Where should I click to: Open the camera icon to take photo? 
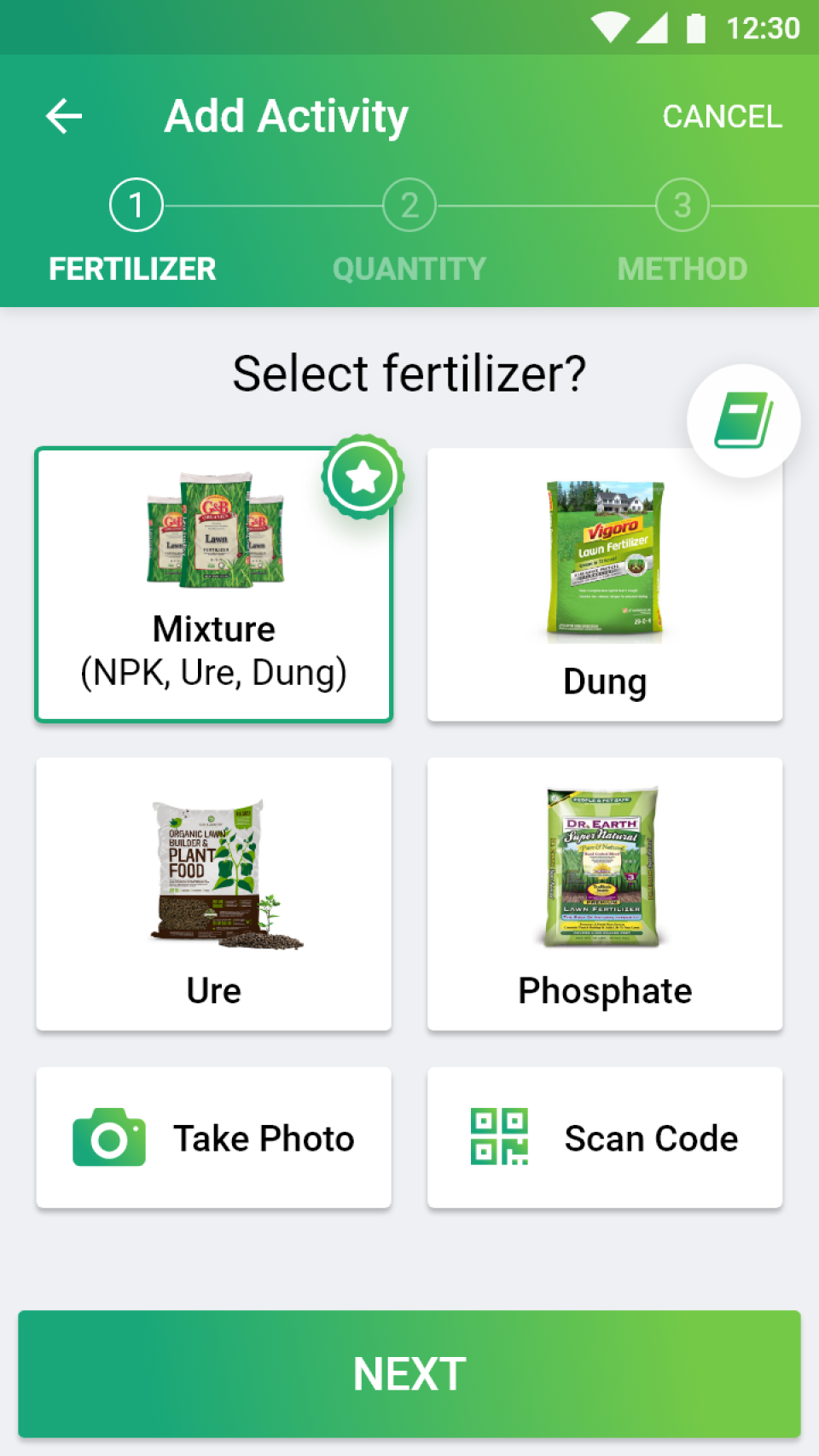coord(109,1138)
